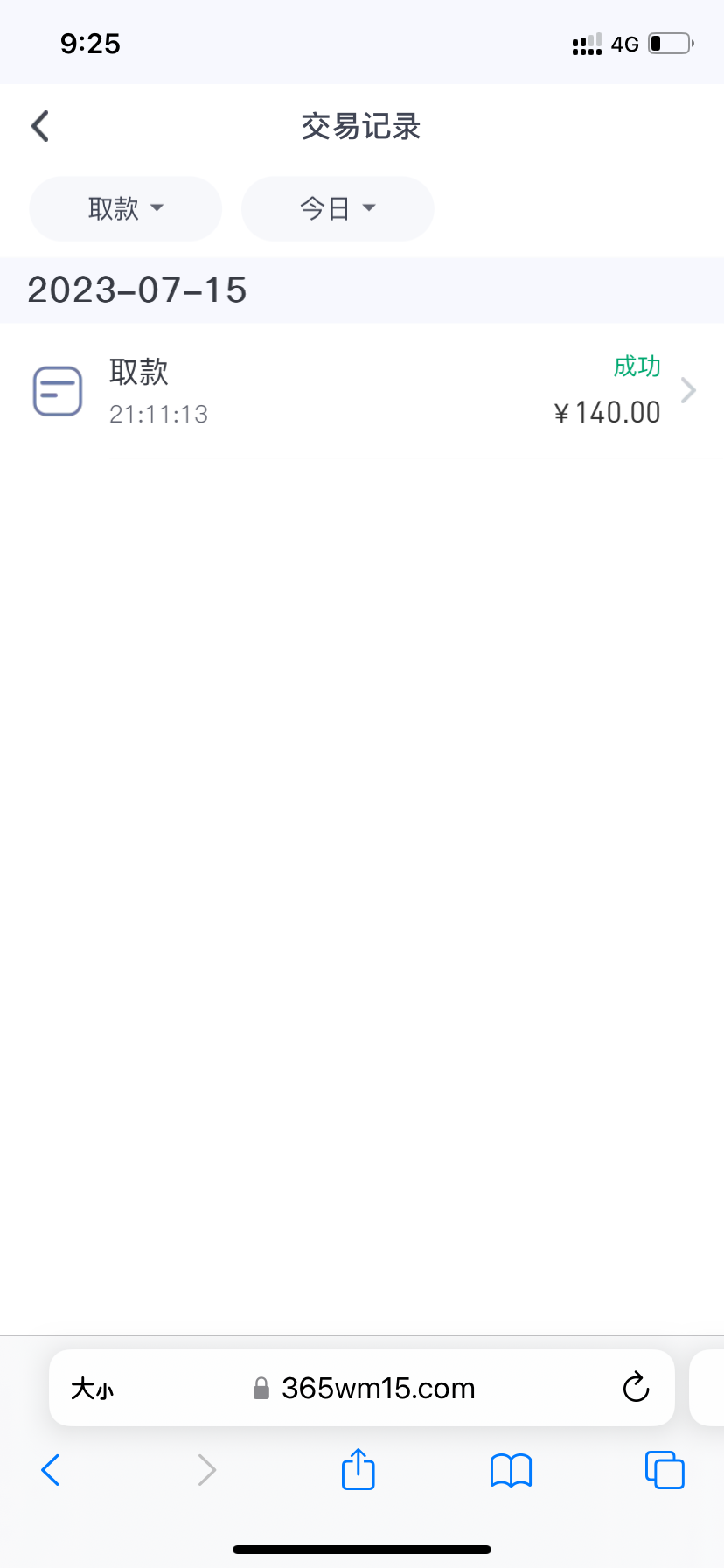Screen dimensions: 724x1568
Task: Go back from the 交易记录 page
Action: coord(40,126)
